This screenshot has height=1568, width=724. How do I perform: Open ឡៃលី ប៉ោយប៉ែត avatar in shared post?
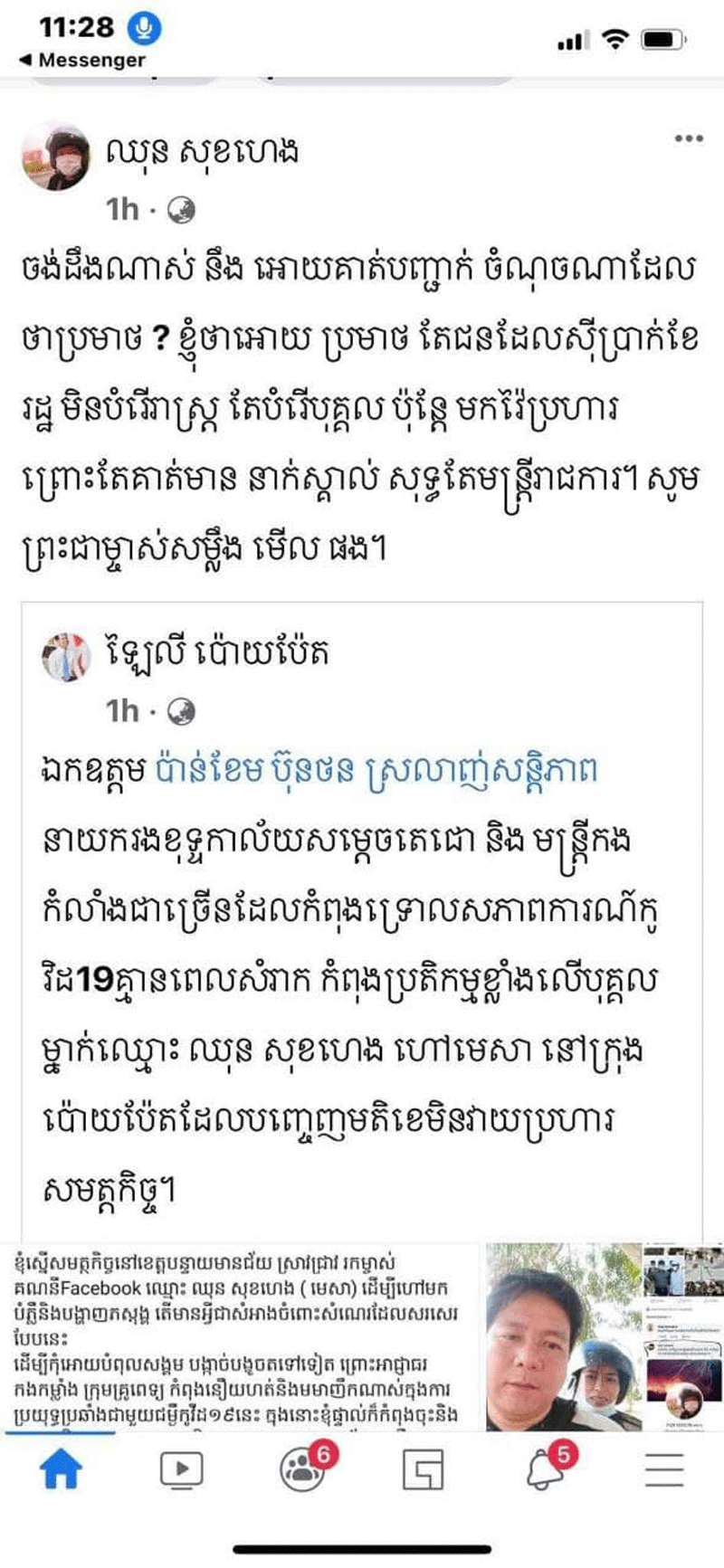[66, 656]
